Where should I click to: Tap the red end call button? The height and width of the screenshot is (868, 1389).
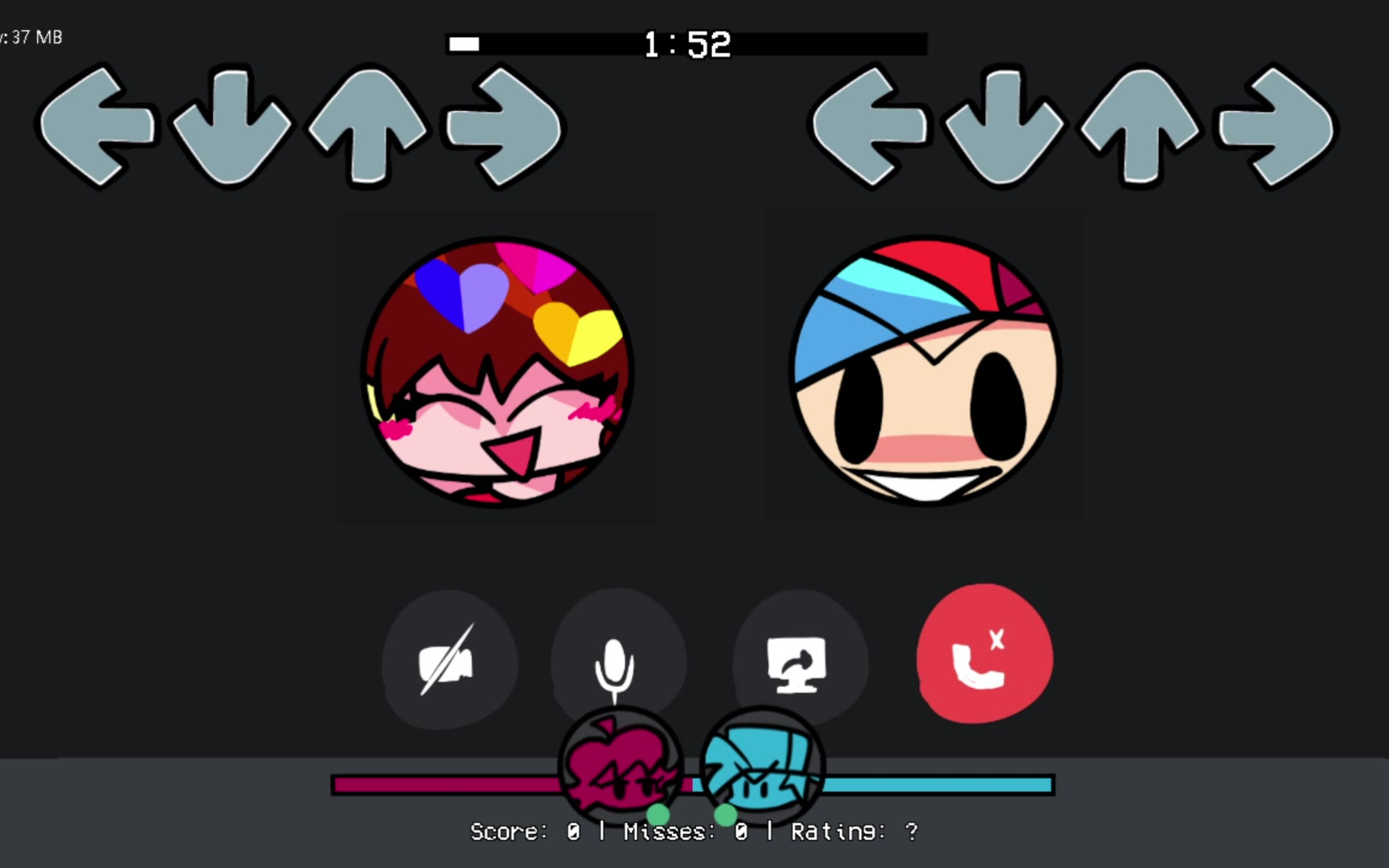click(984, 654)
